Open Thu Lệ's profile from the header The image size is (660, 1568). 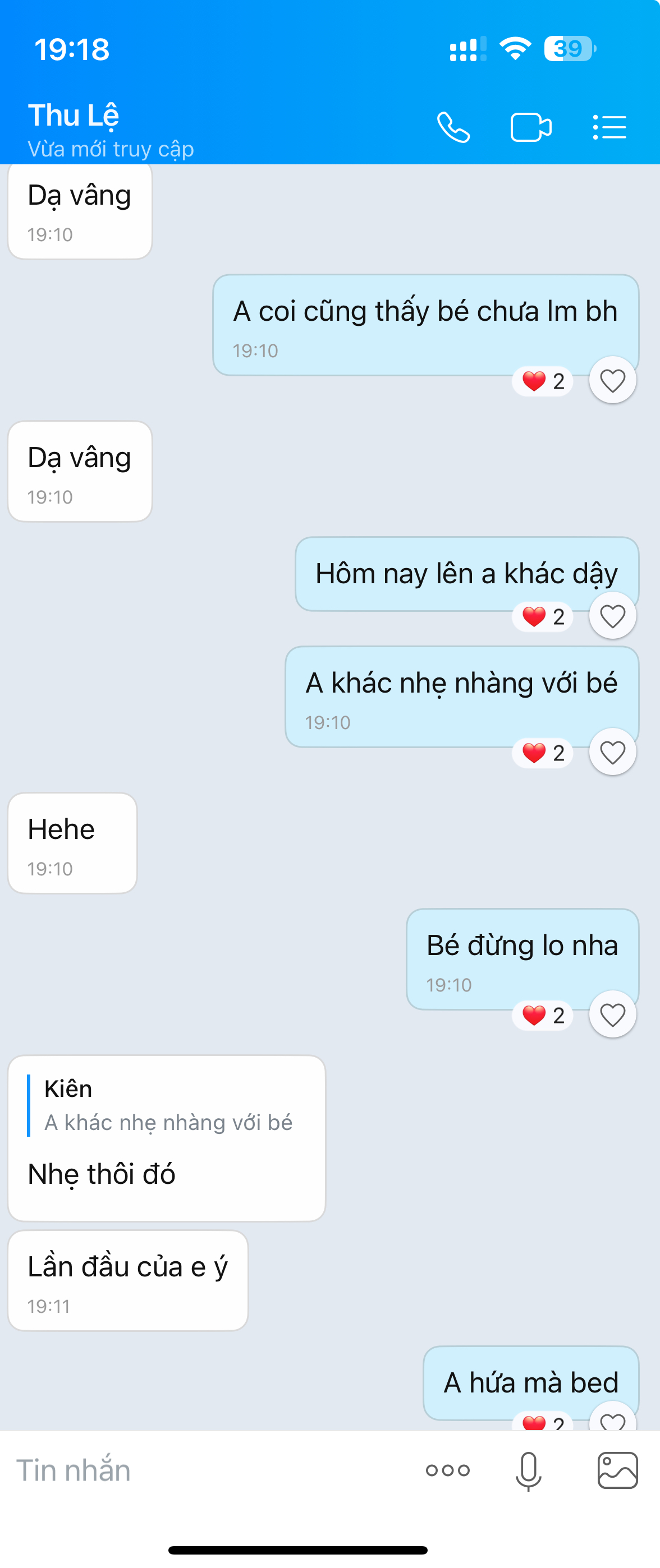pos(74,116)
